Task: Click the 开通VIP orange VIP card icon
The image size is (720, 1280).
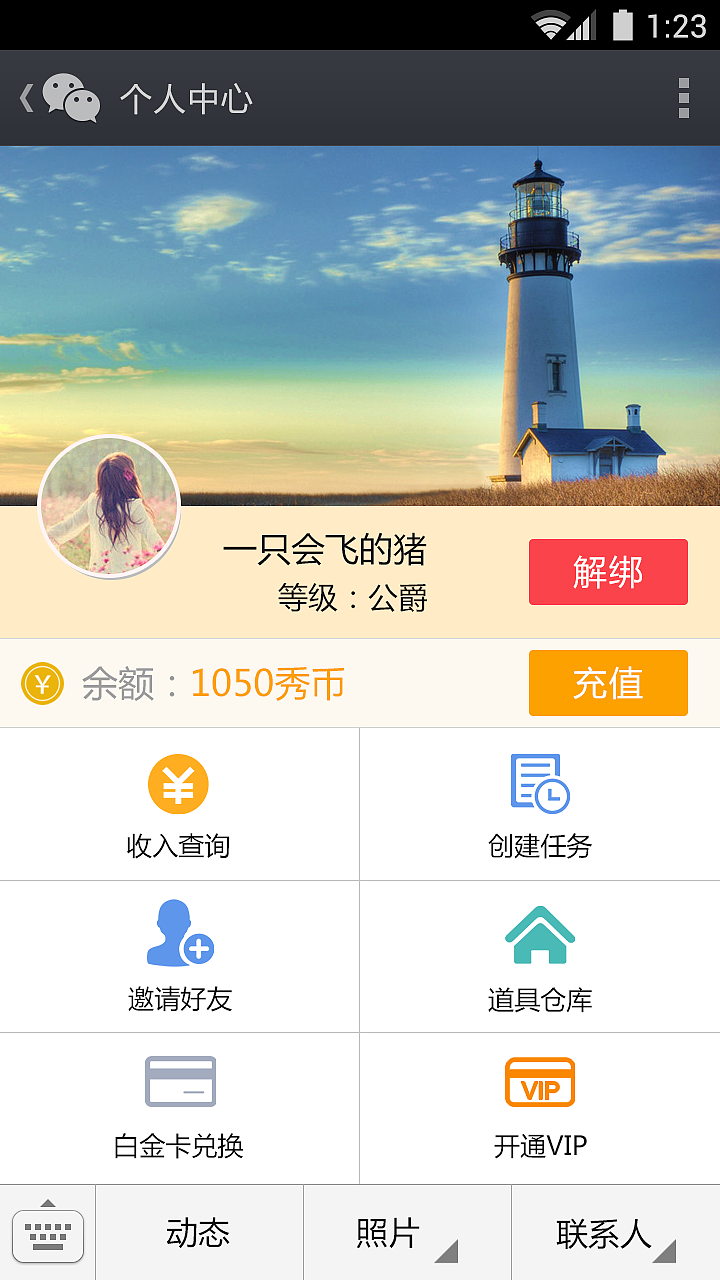Action: (540, 1081)
